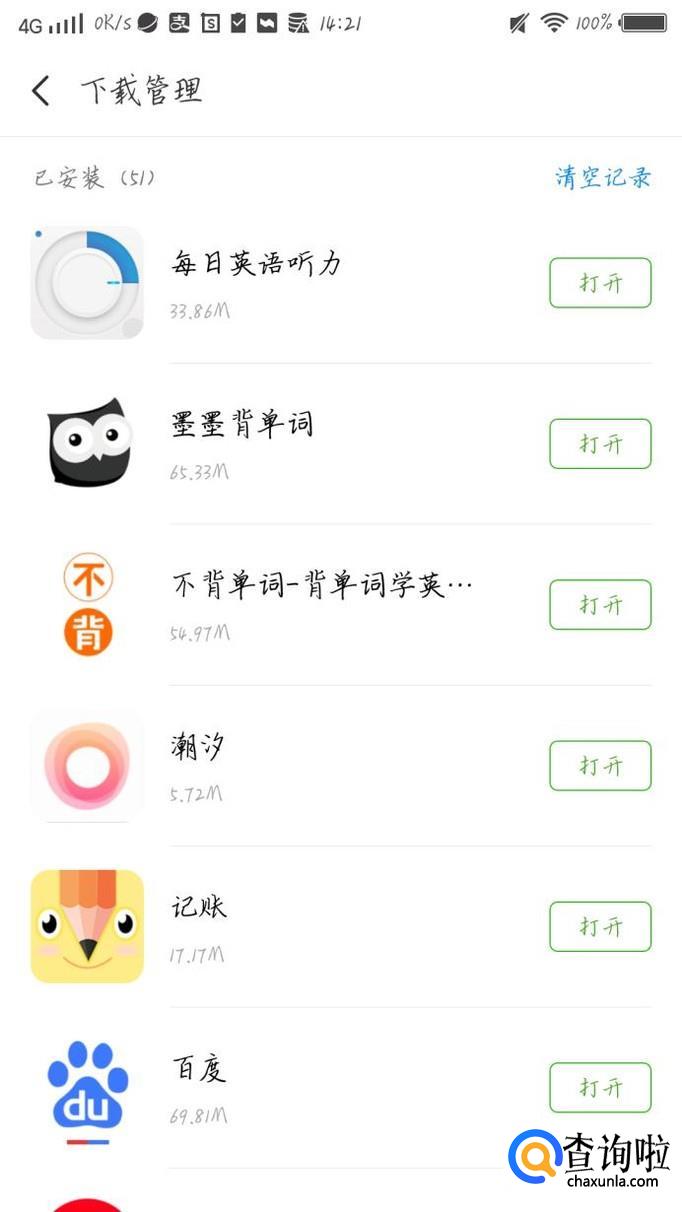Image resolution: width=682 pixels, height=1212 pixels.
Task: Go back from 下载管理
Action: tap(41, 91)
